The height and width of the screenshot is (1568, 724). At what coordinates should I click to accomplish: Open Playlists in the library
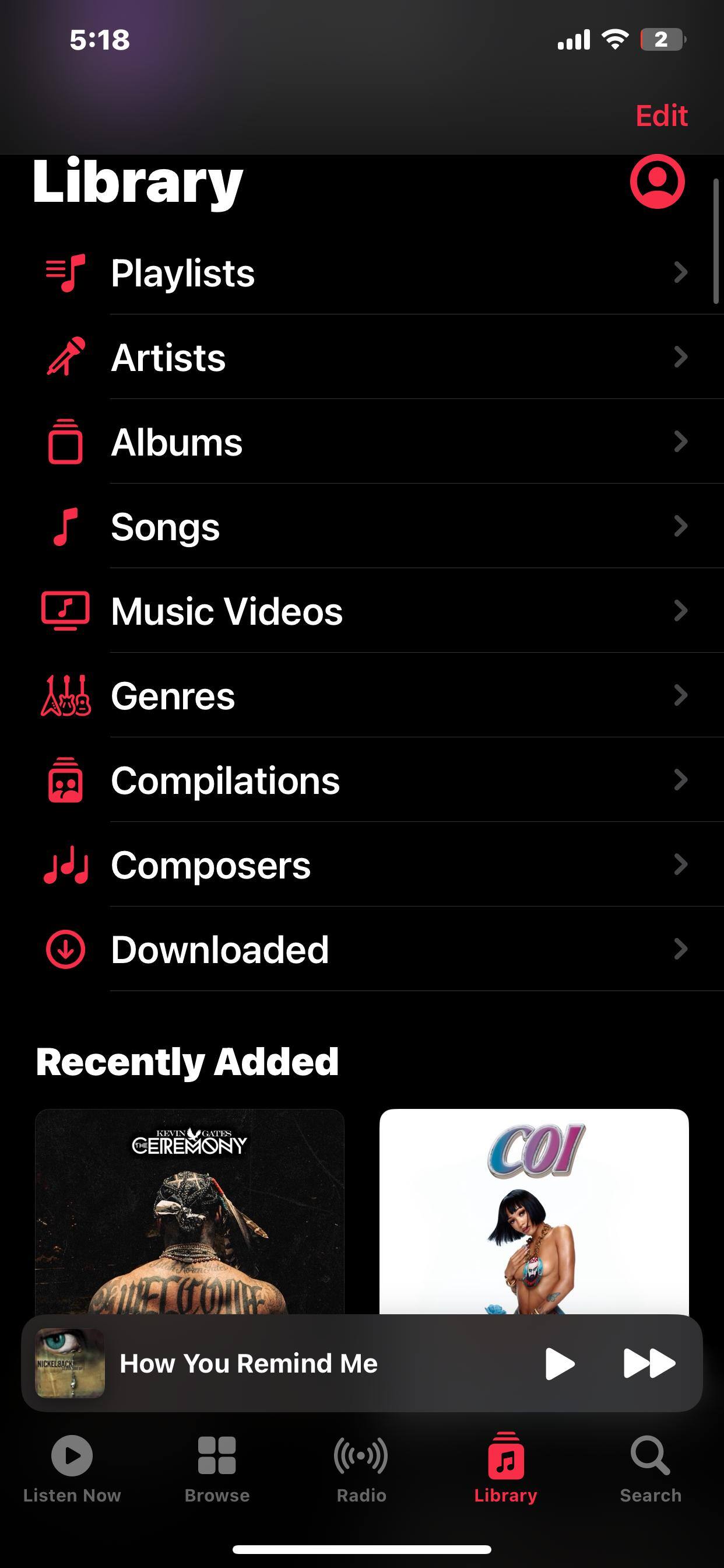(x=182, y=272)
